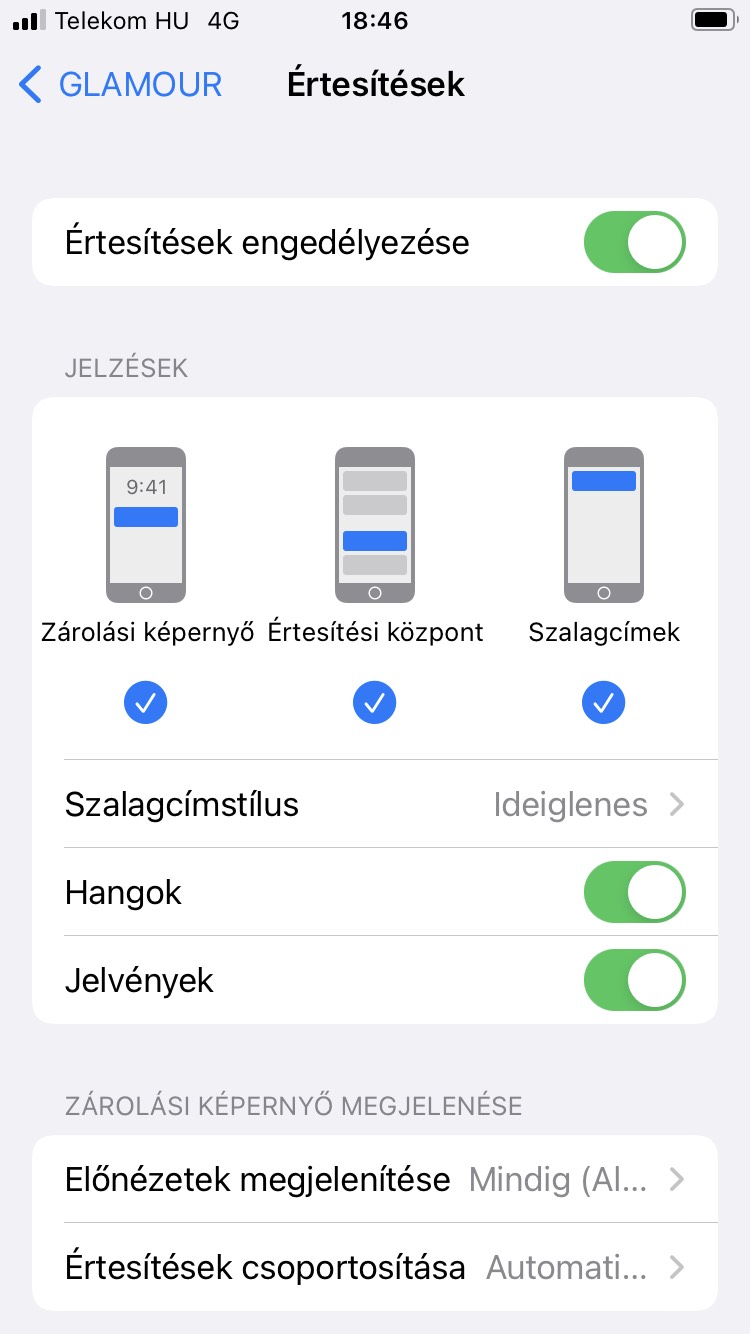Open Értesítések csoportosítása options
This screenshot has width=750, height=1334.
(375, 1268)
